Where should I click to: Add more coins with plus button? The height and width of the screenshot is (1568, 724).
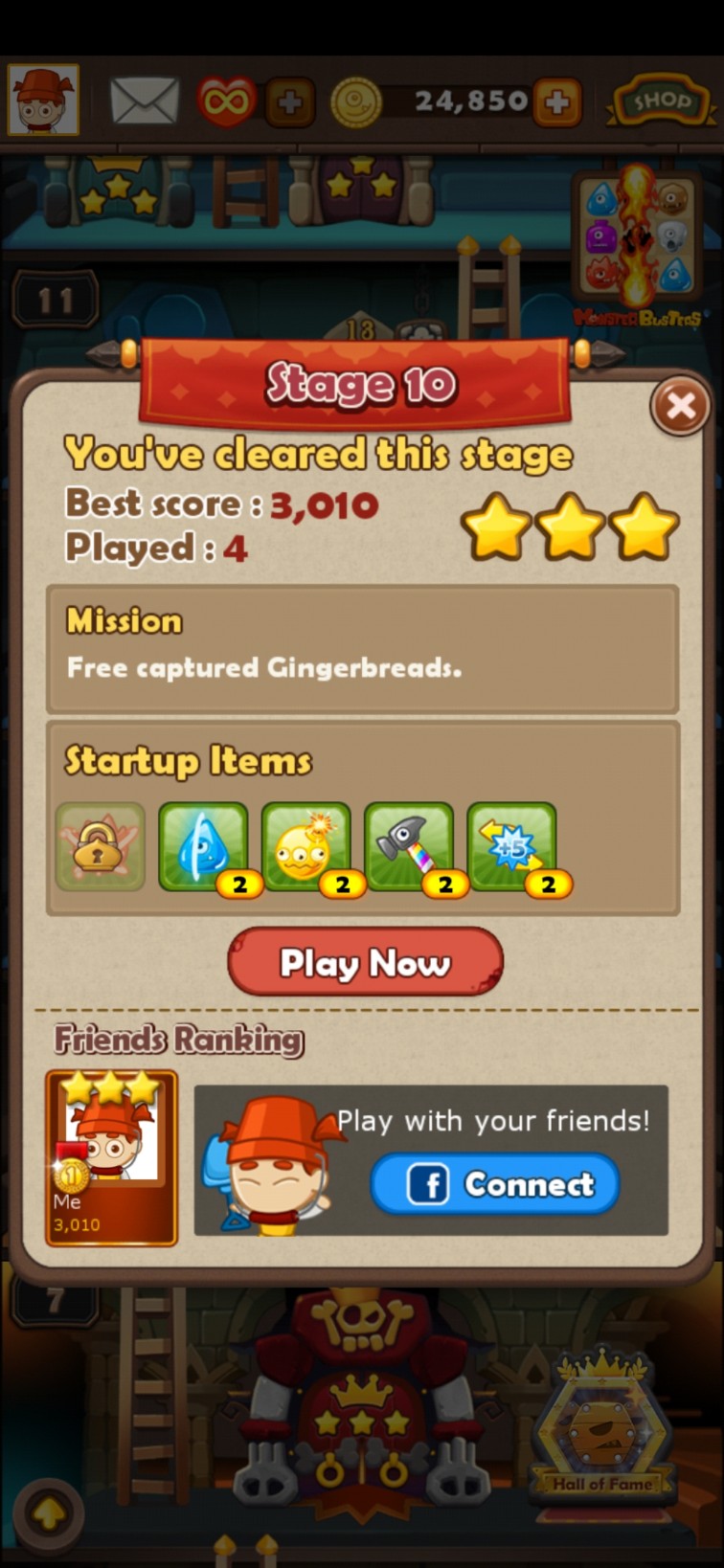click(557, 101)
